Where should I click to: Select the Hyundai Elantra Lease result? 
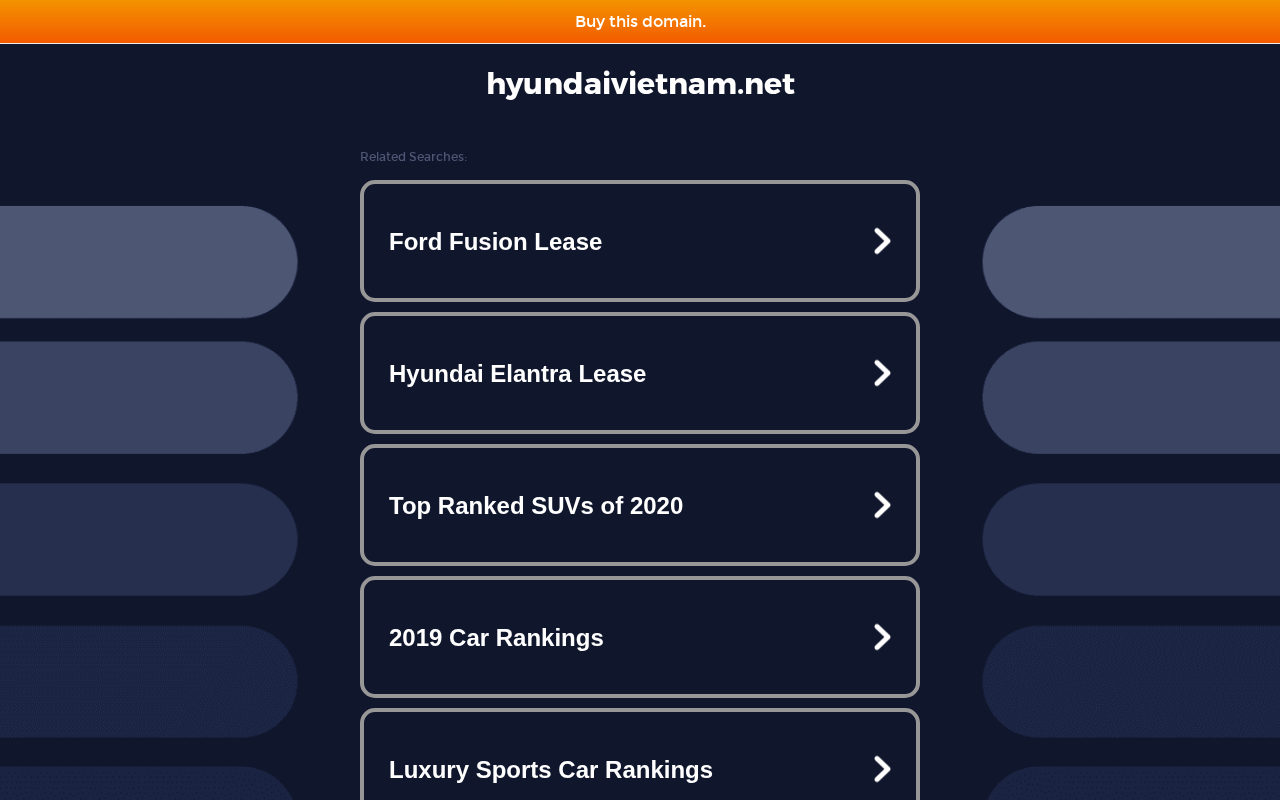640,373
